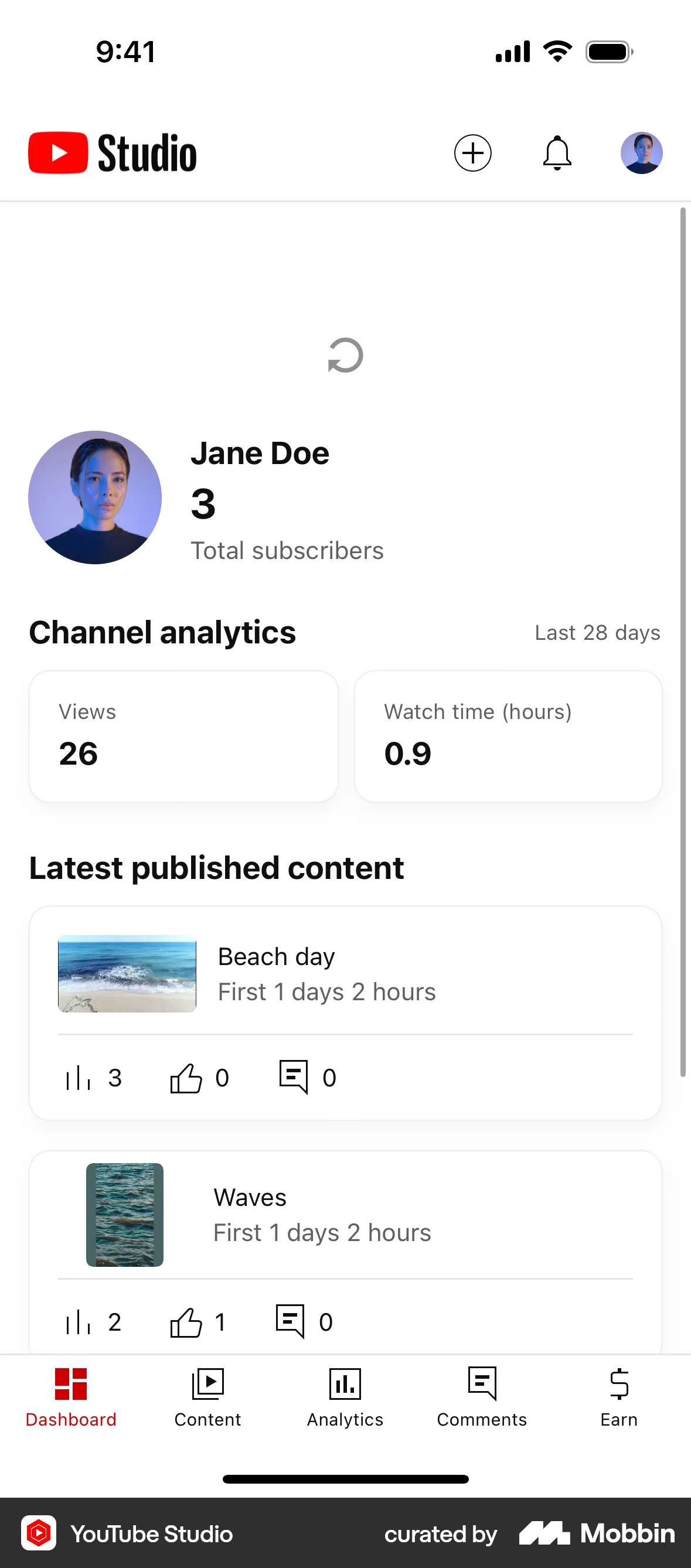Screen dimensions: 691x1568
Task: Select the Dashboard icon in bottom navigation
Action: (x=70, y=1394)
